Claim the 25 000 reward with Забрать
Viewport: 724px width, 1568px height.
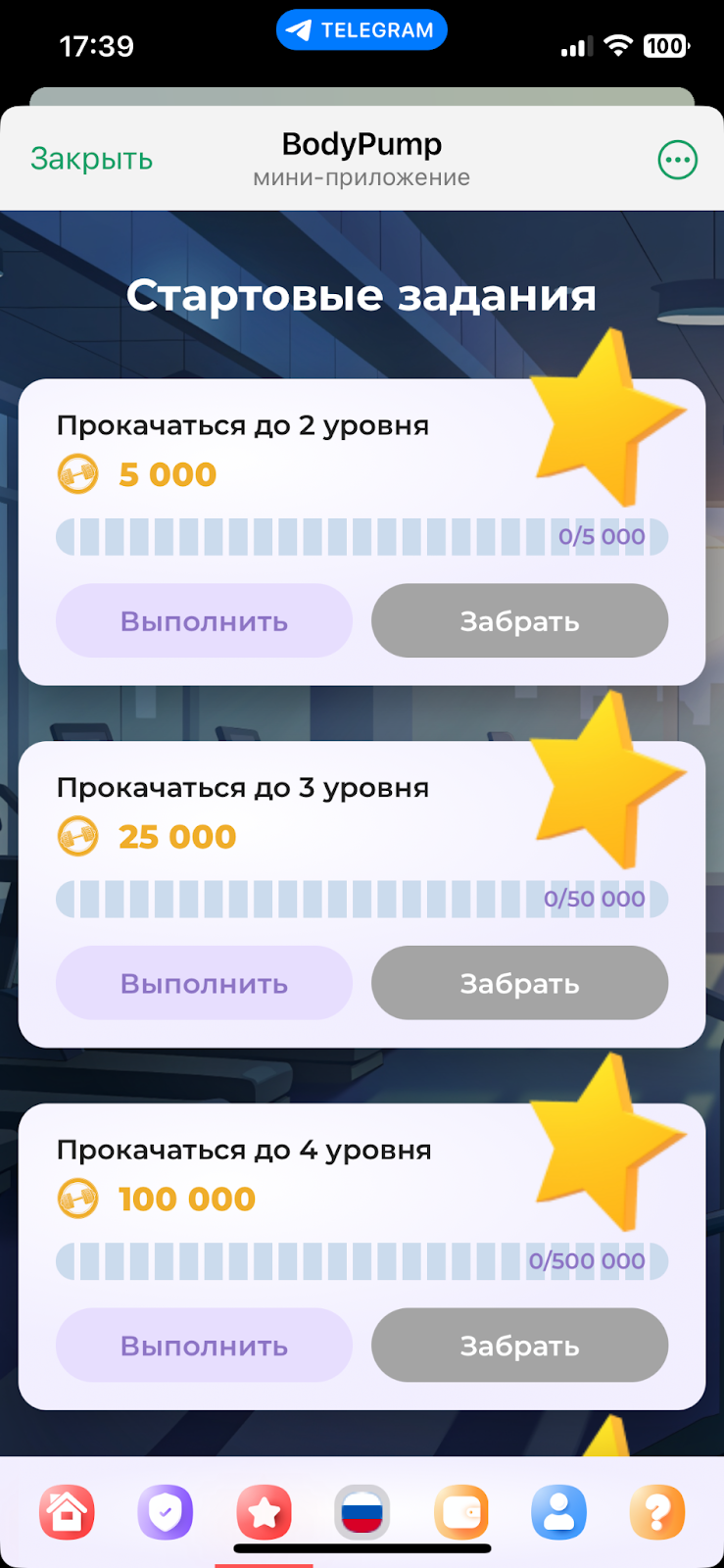519,983
